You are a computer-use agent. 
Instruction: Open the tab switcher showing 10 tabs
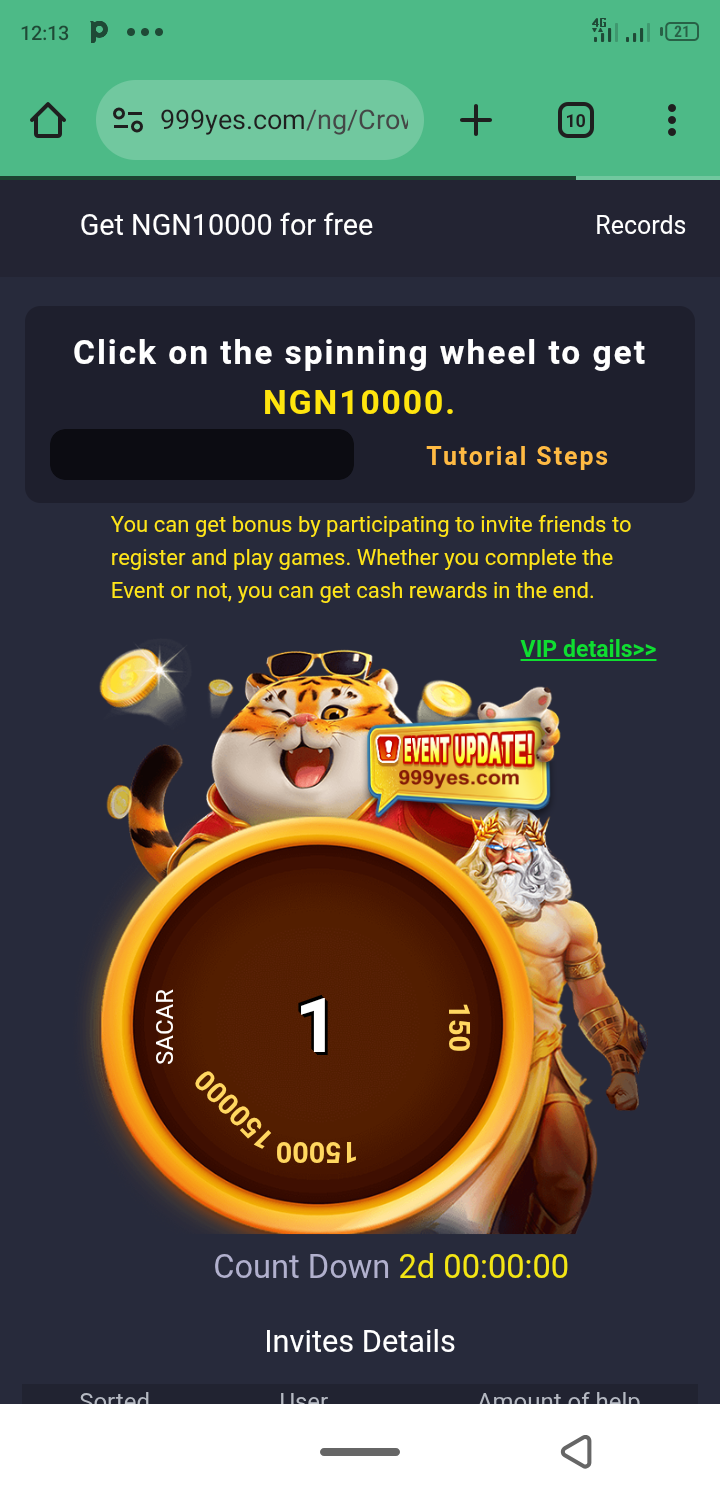[x=575, y=121]
